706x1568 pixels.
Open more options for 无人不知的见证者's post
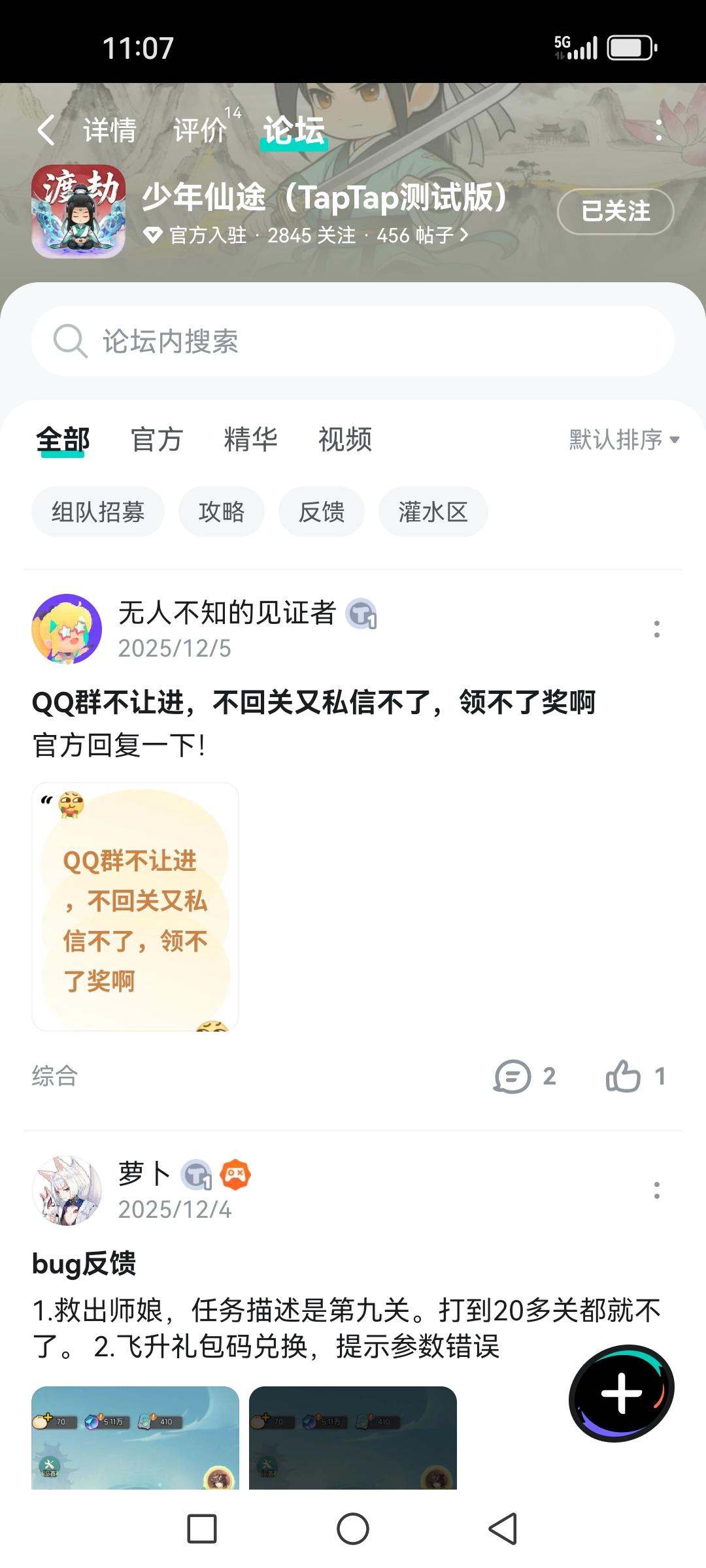pos(656,629)
